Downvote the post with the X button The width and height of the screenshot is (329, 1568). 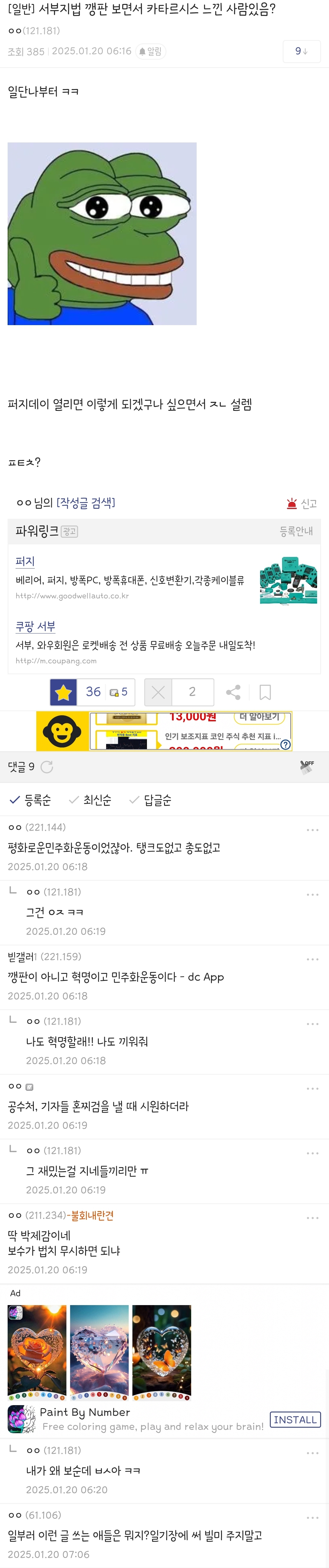[x=158, y=691]
